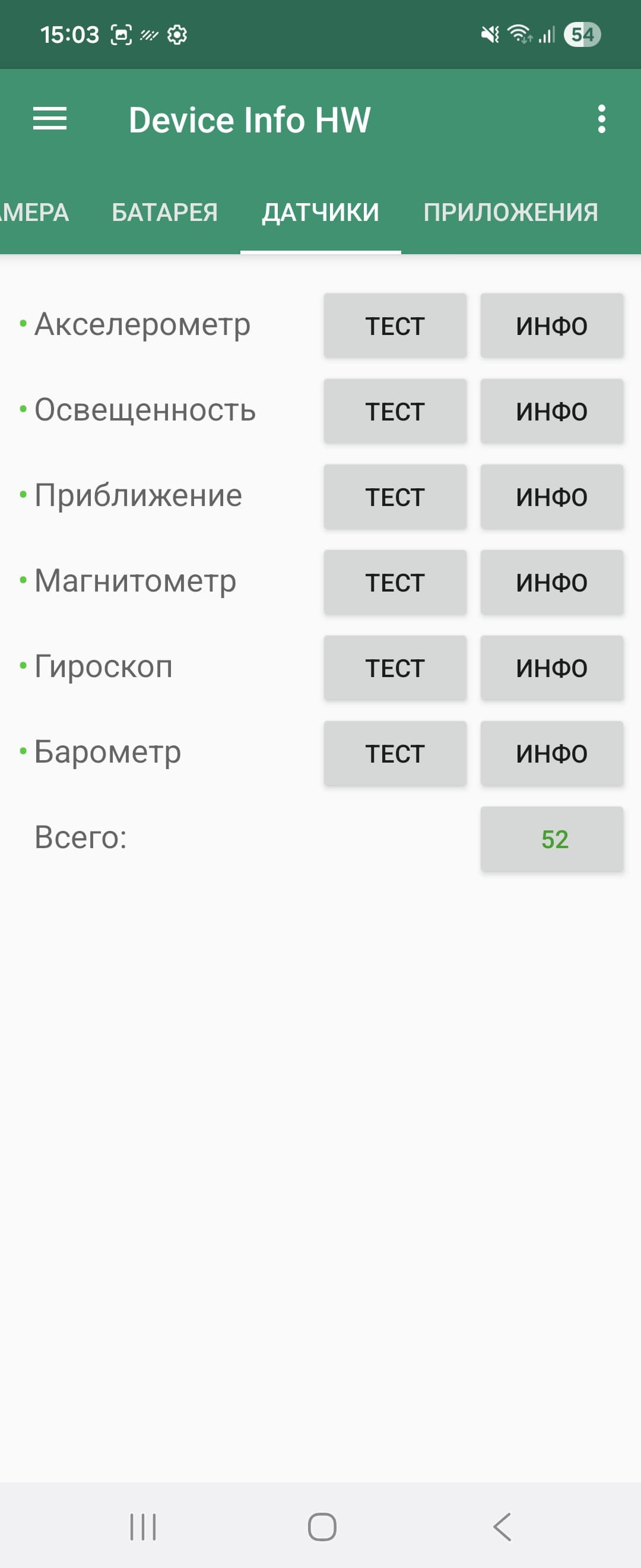Run ТЕСТ for Акселерометр

click(x=395, y=325)
